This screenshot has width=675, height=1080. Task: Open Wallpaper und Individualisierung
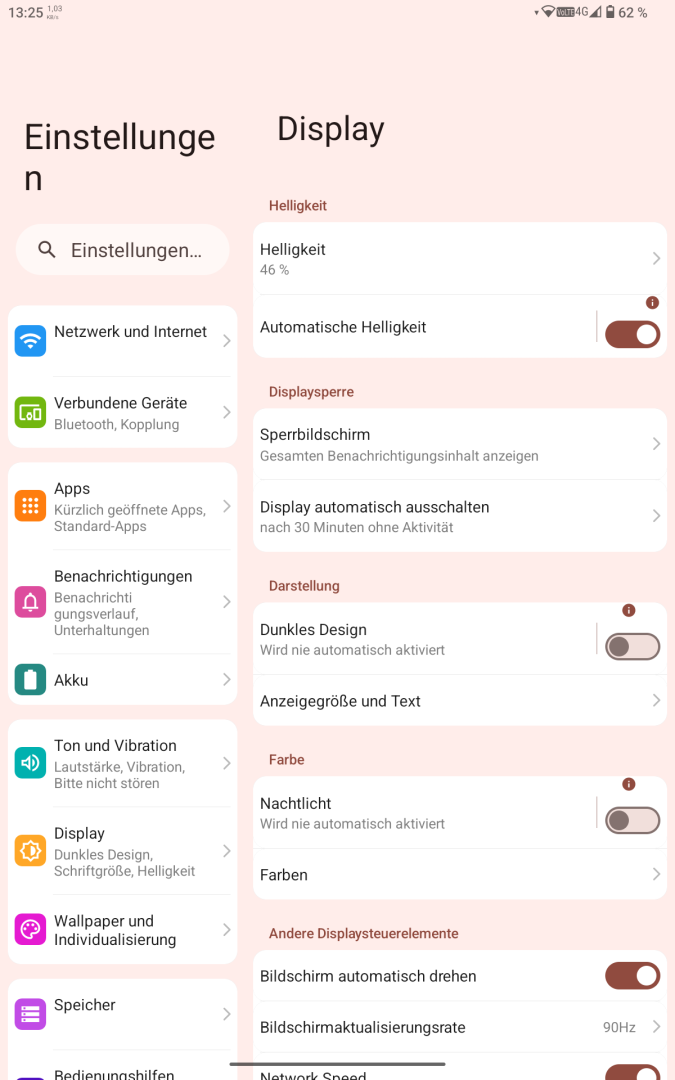pyautogui.click(x=123, y=930)
